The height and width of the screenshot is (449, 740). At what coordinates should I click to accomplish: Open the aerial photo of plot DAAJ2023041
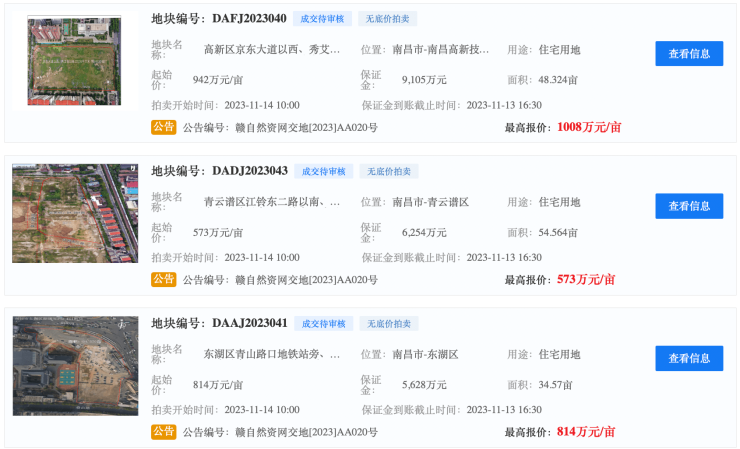click(x=75, y=365)
